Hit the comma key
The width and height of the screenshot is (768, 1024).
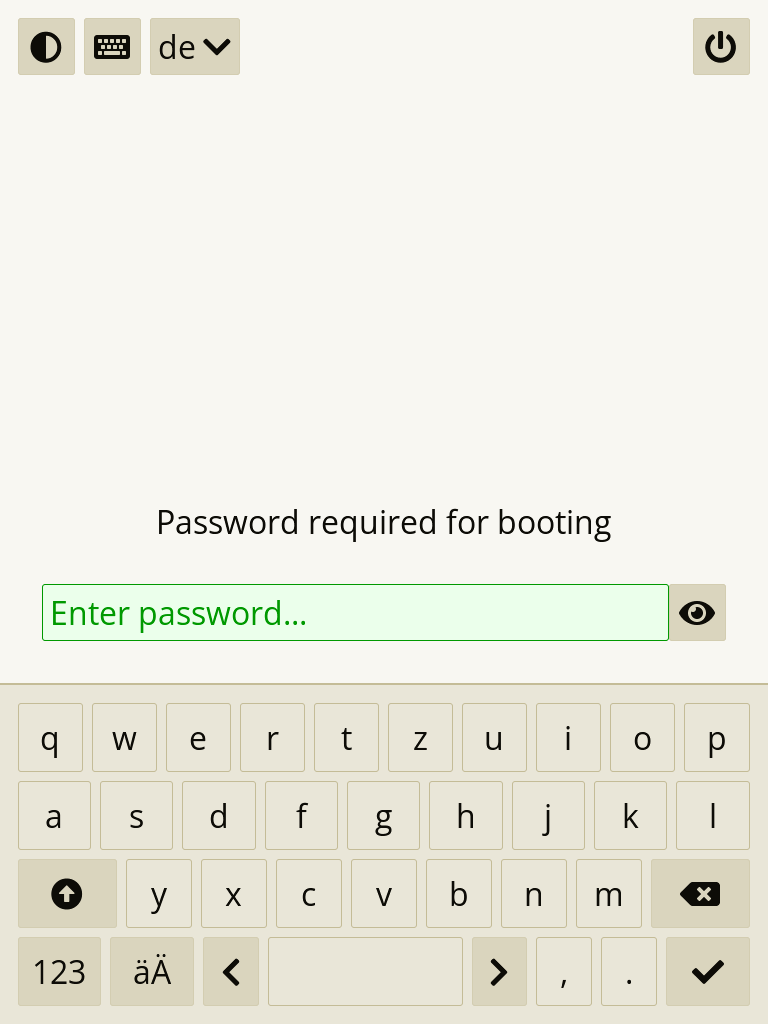coord(564,971)
